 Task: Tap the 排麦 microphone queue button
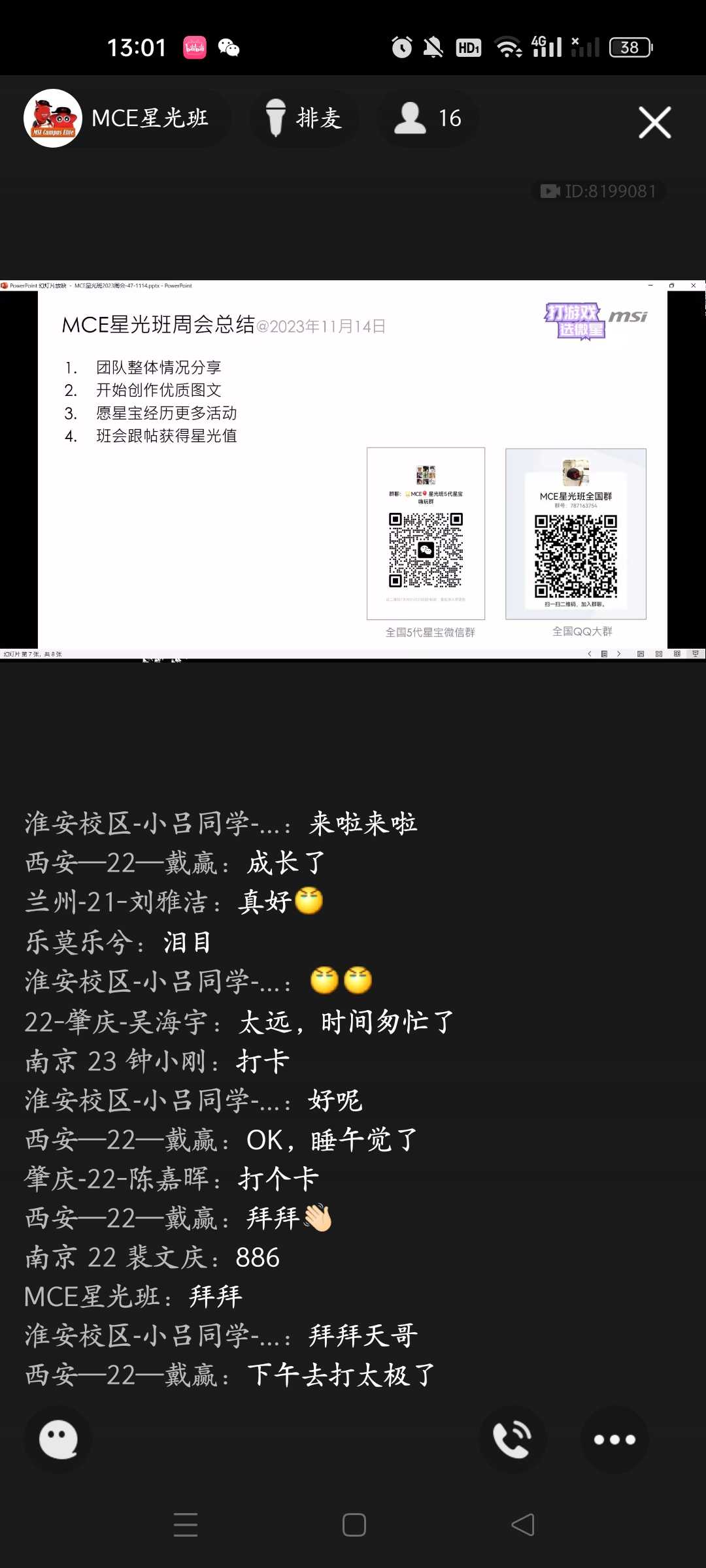tap(304, 119)
